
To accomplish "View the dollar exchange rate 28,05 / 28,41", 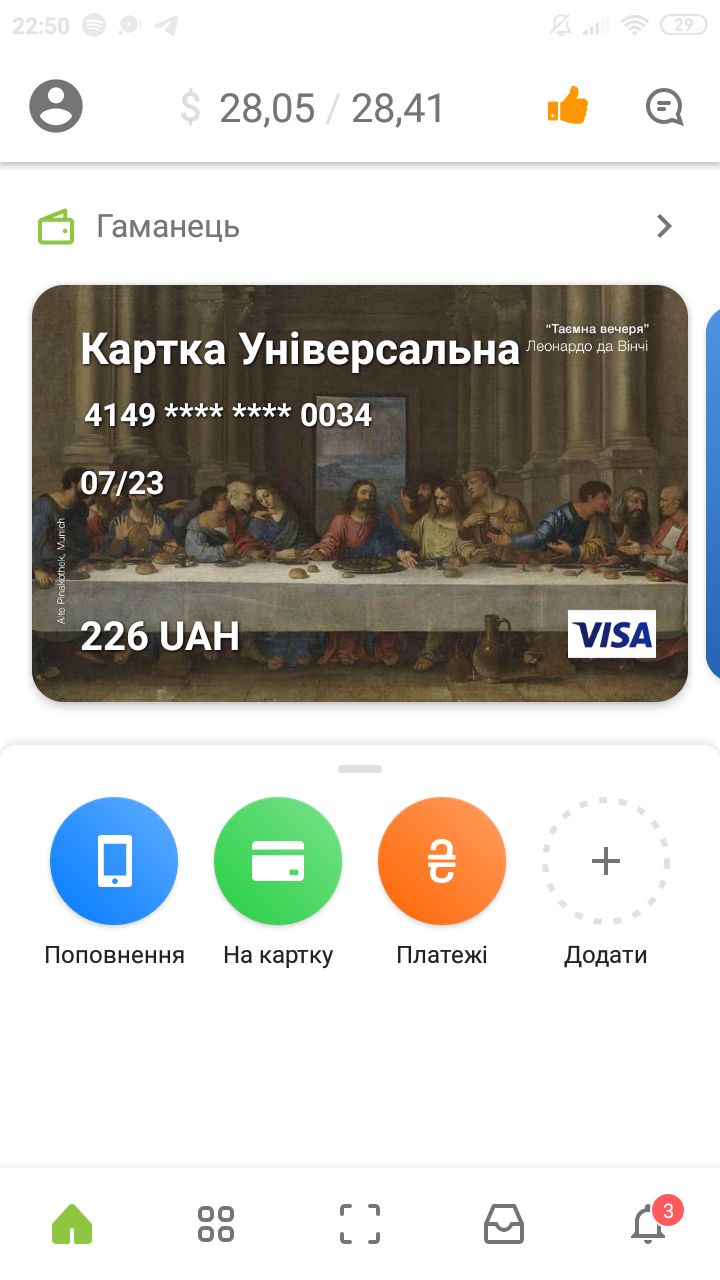I will 312,108.
